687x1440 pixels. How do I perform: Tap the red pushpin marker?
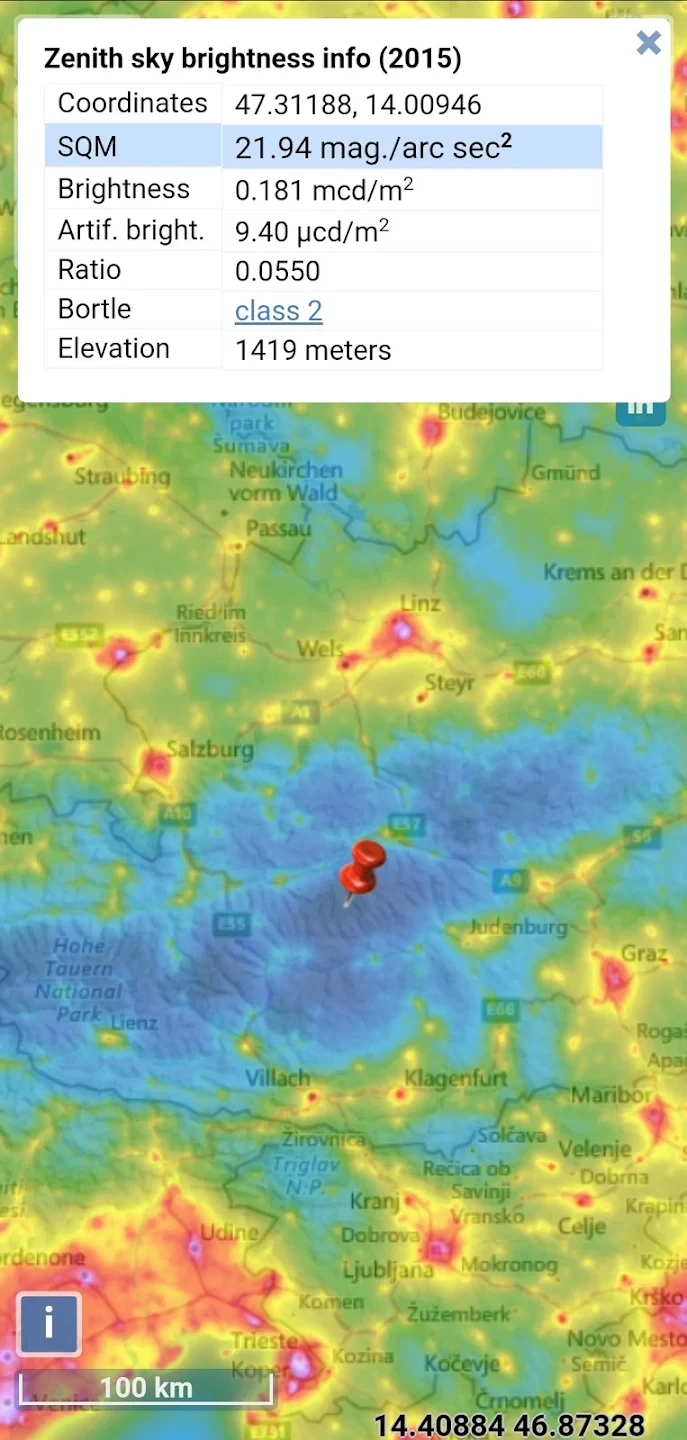click(362, 868)
